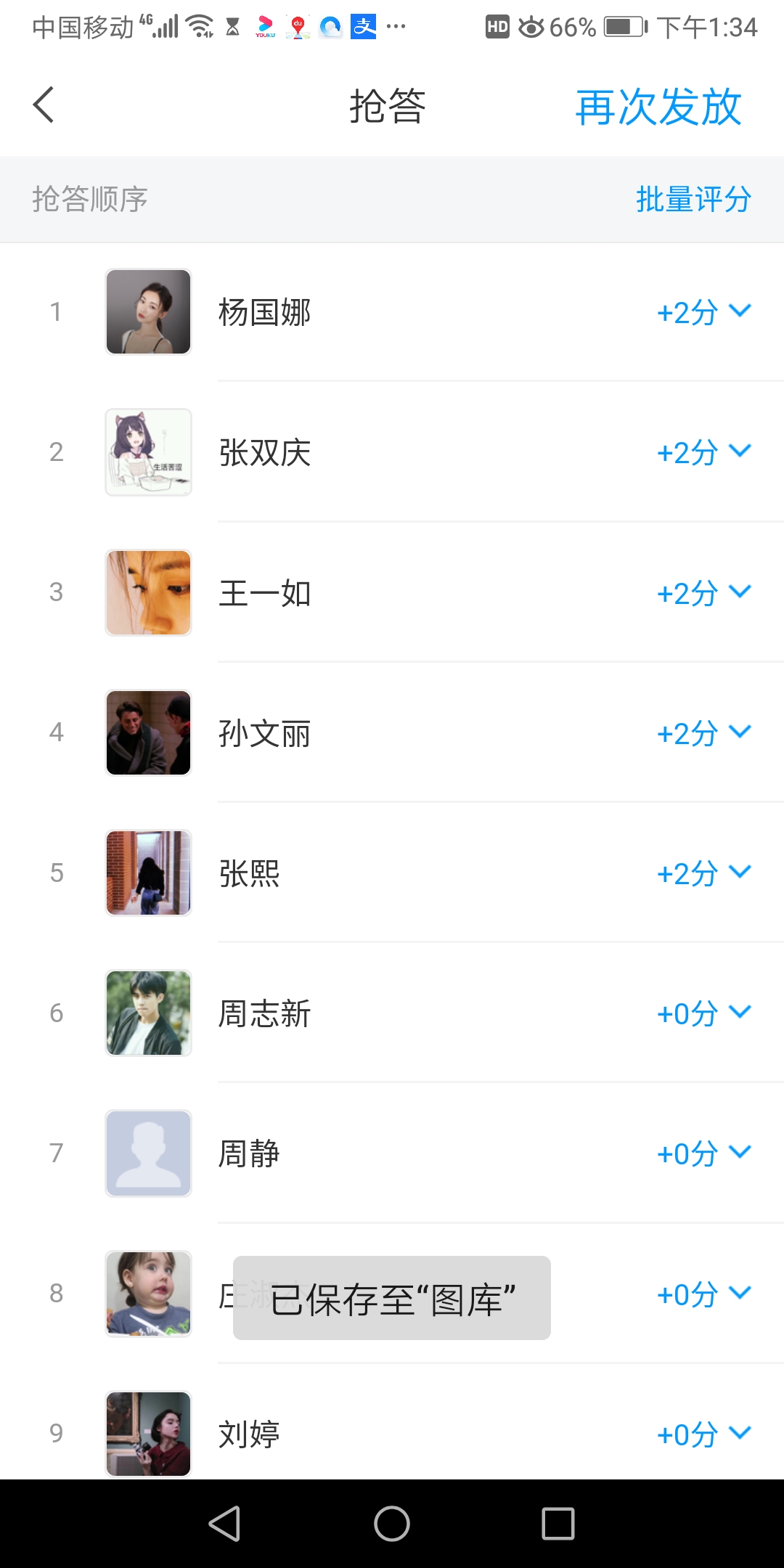Expand score picker for 张熙

703,873
